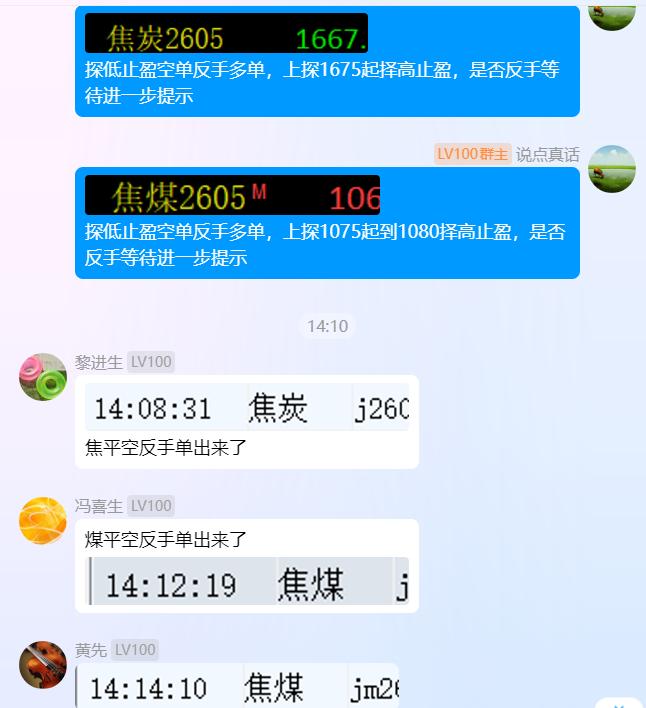Enlarge 冯喜生's 14:12:19 焦煤 screenshot

(x=248, y=582)
